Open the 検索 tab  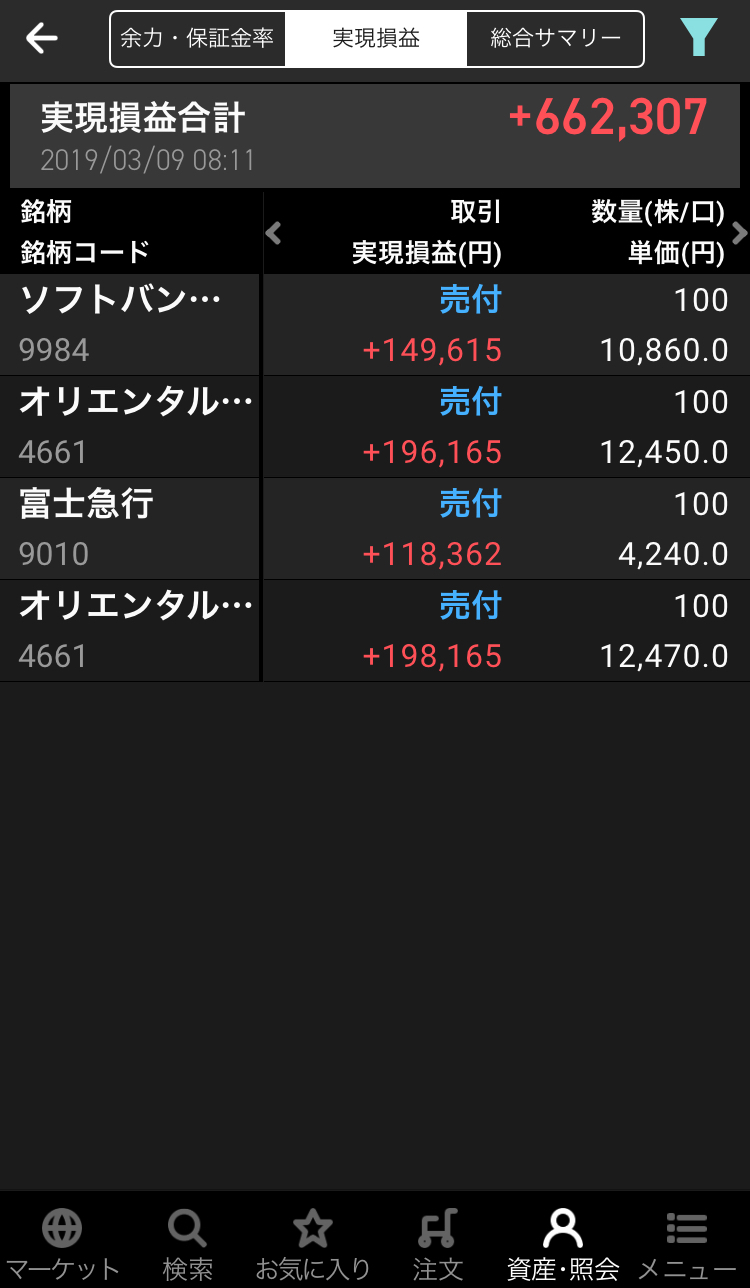coord(187,1243)
